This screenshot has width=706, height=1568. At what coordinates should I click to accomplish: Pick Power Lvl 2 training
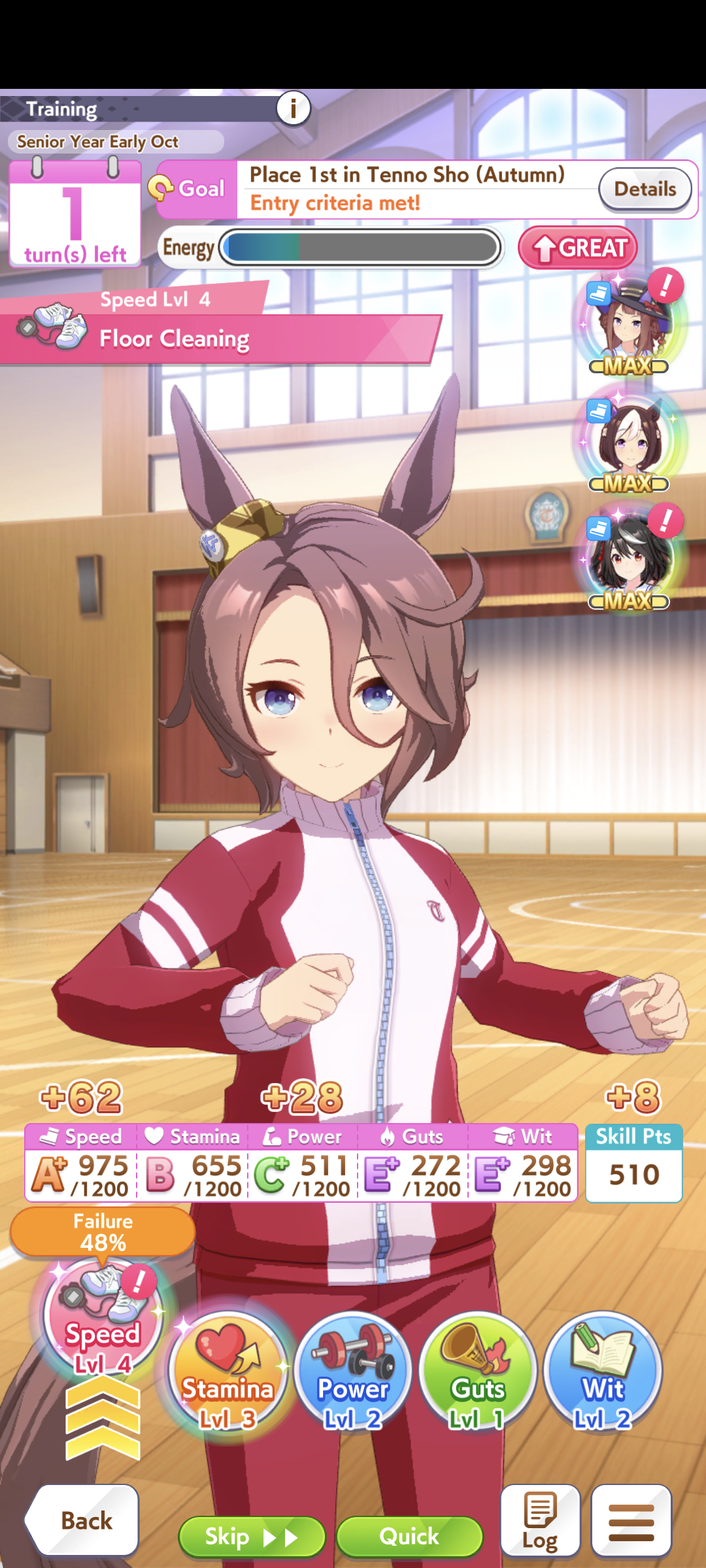pyautogui.click(x=353, y=1371)
